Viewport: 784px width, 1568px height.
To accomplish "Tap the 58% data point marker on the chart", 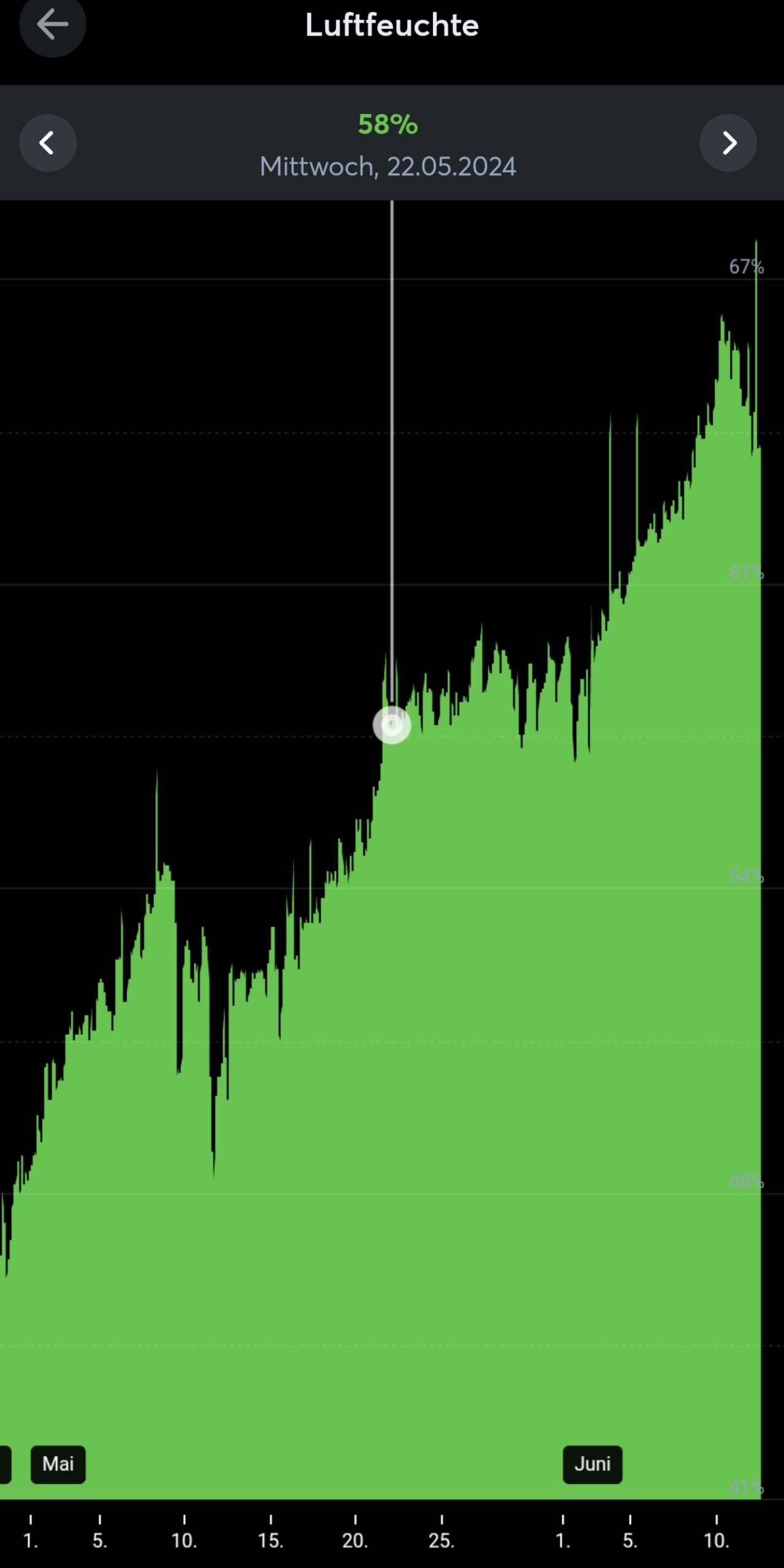I will pos(392,725).
